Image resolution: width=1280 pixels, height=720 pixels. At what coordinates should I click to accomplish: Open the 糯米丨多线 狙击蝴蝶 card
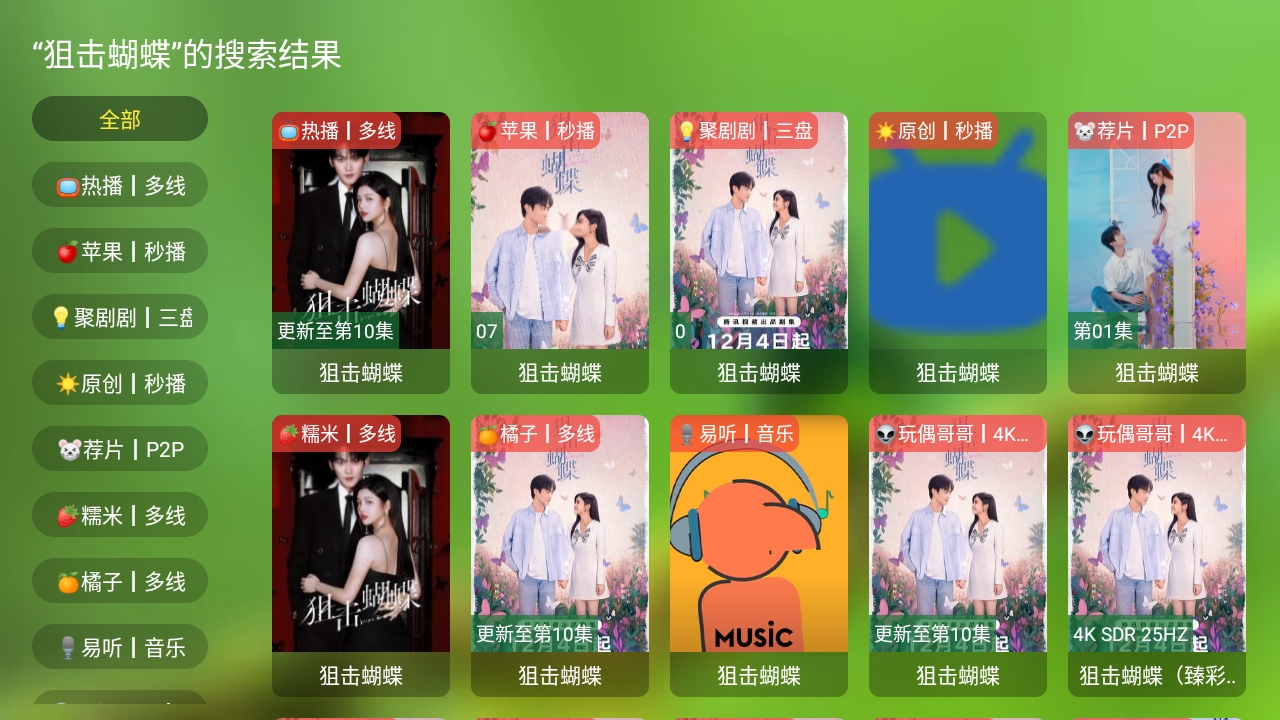[x=361, y=555]
